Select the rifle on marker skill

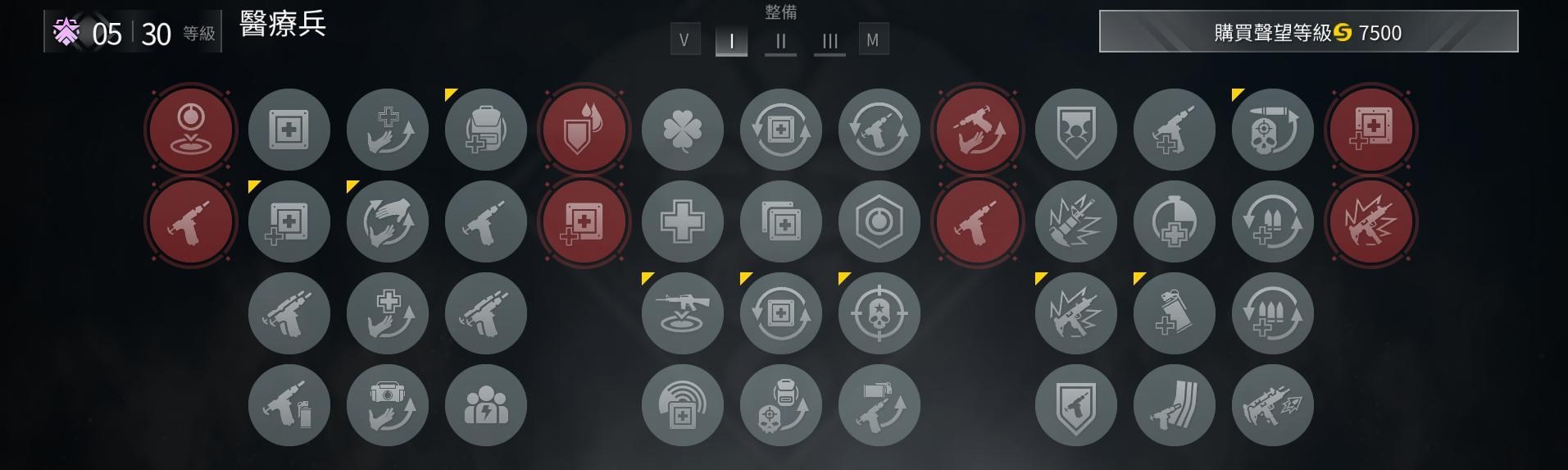click(x=682, y=313)
